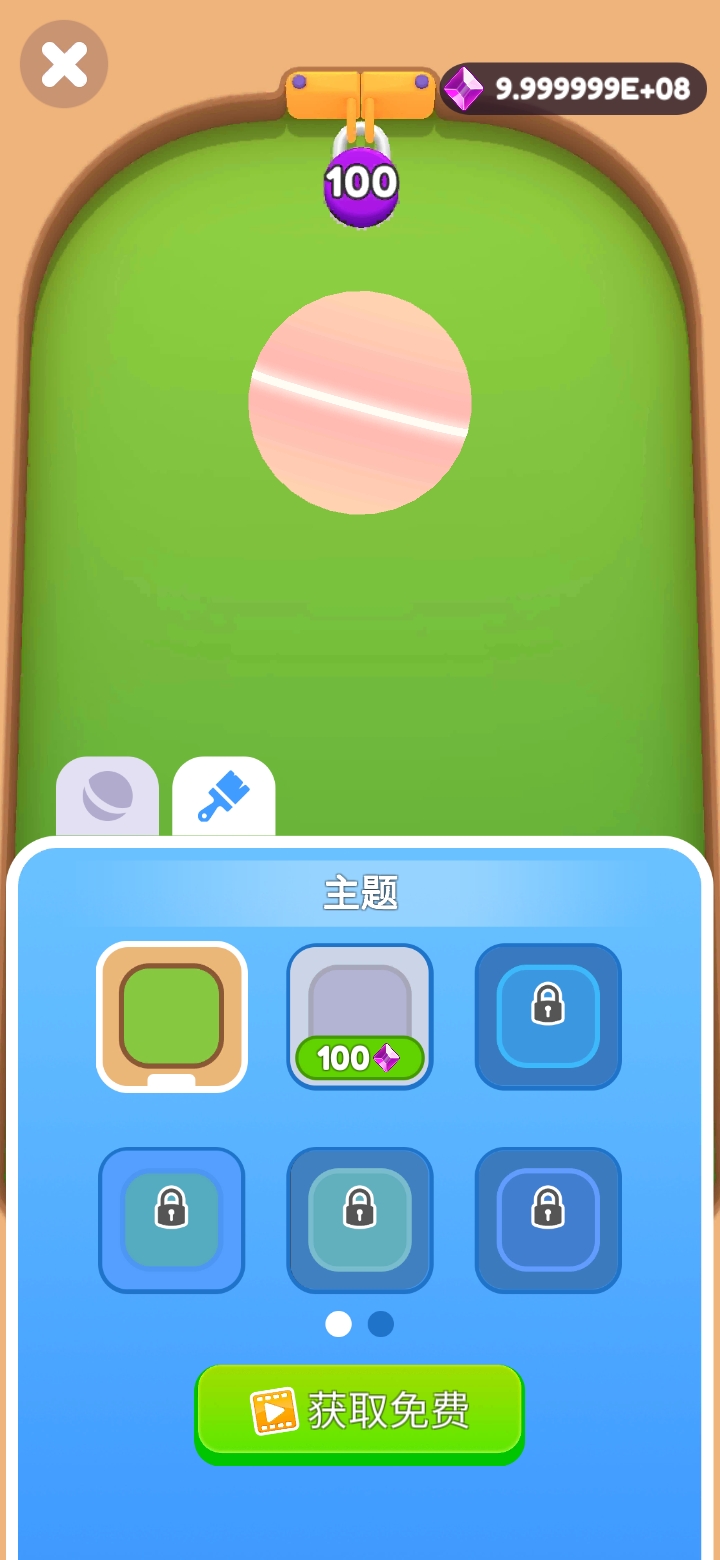Tap the locked bright blue theme

coord(548,1016)
